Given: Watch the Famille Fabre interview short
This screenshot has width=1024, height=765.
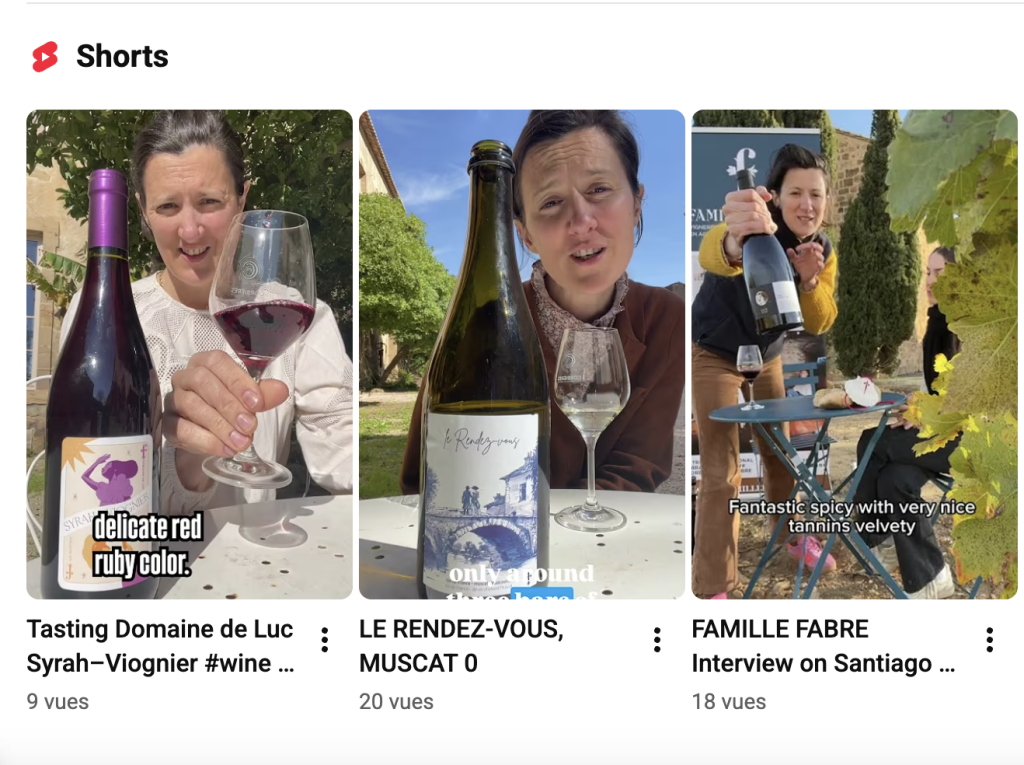Looking at the screenshot, I should tap(854, 354).
